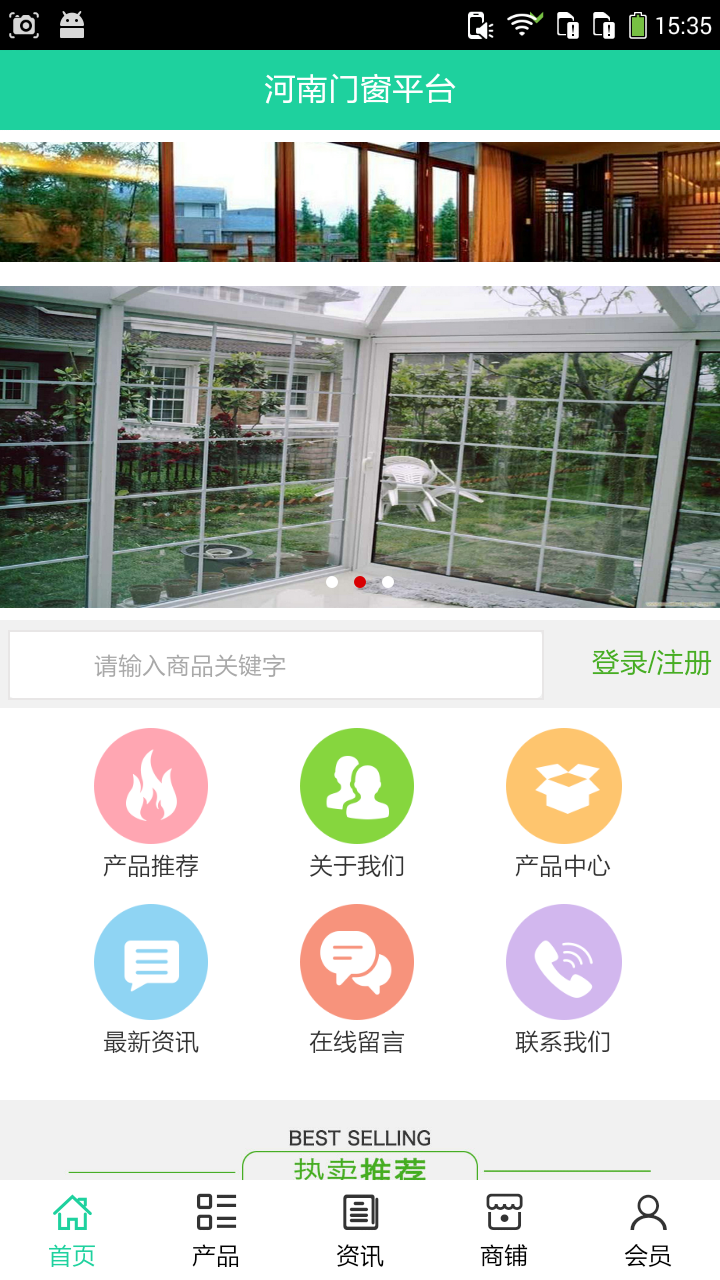Switch to the 首页 home tab

(72, 1230)
